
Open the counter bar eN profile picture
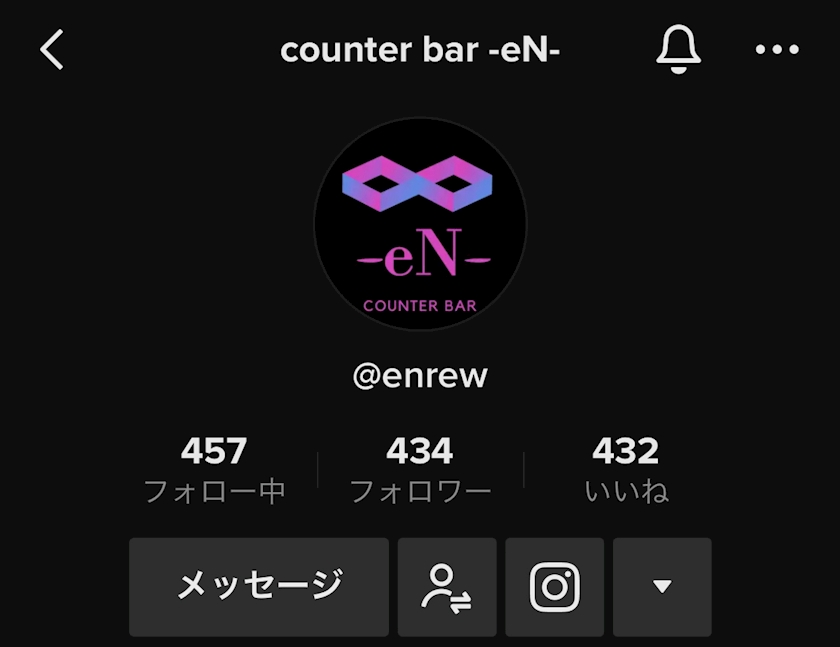420,224
